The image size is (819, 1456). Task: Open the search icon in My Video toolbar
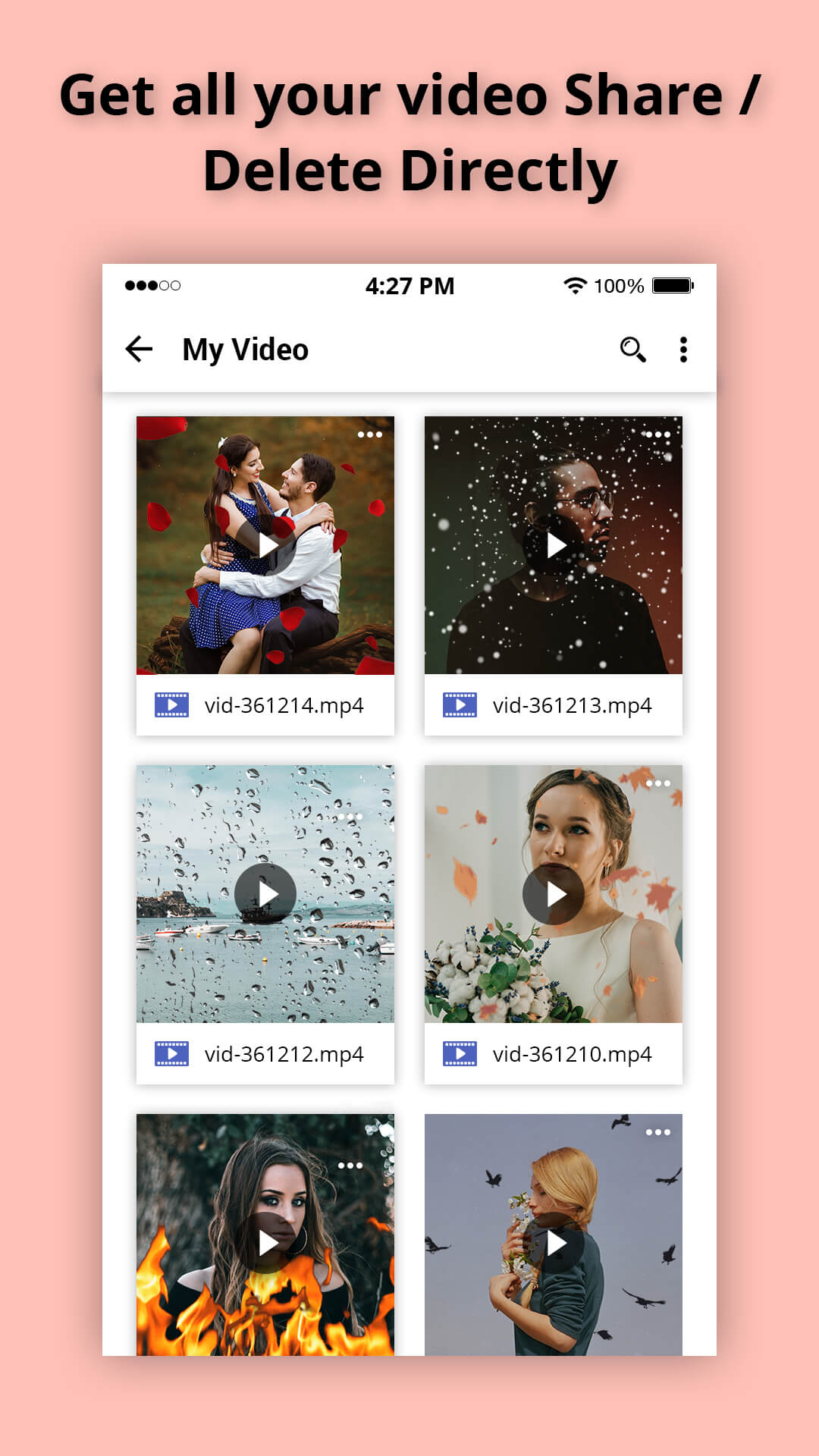point(632,350)
